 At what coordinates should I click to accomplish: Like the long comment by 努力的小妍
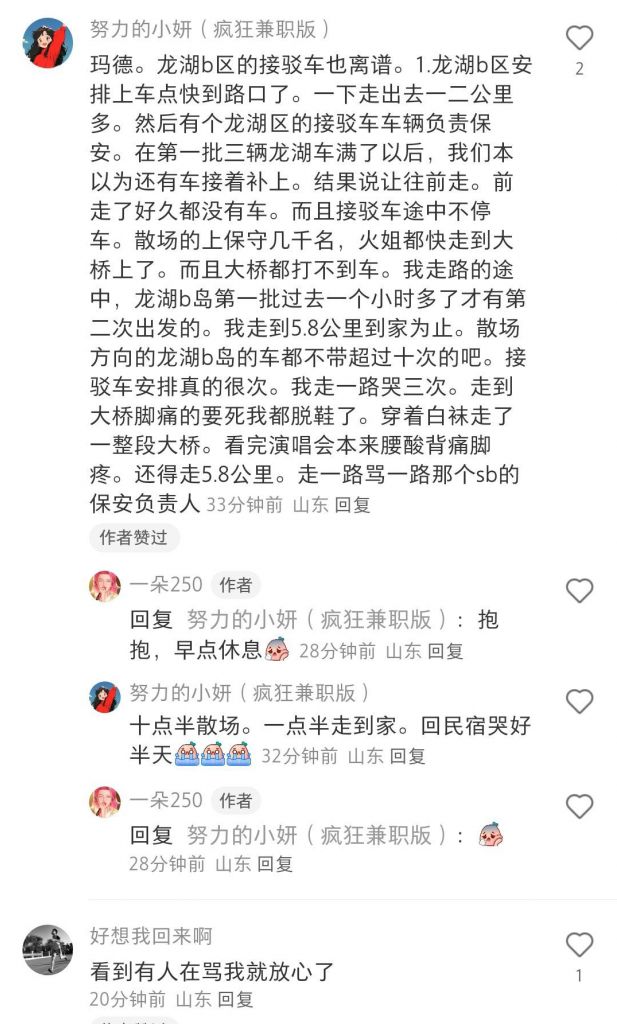(579, 39)
